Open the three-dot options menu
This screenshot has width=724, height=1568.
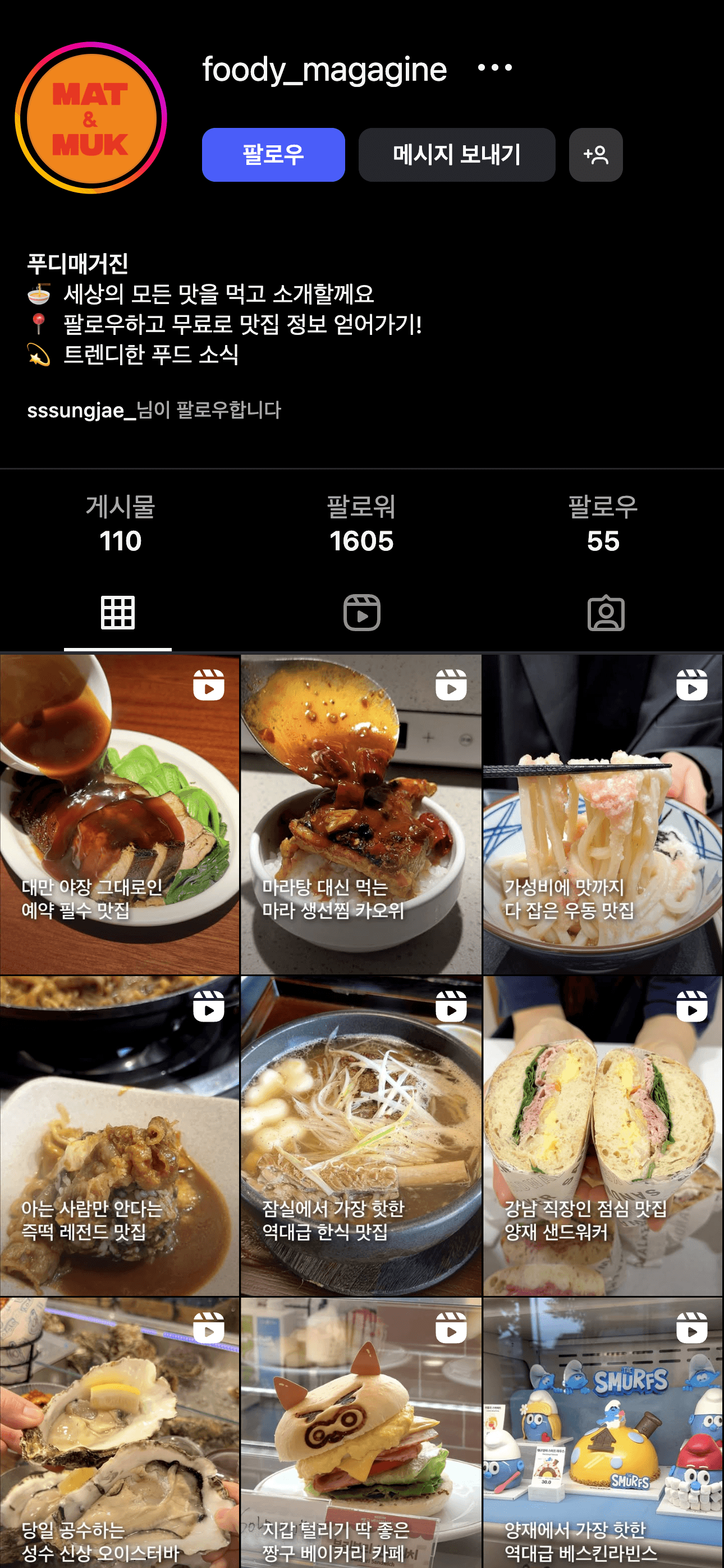[494, 67]
